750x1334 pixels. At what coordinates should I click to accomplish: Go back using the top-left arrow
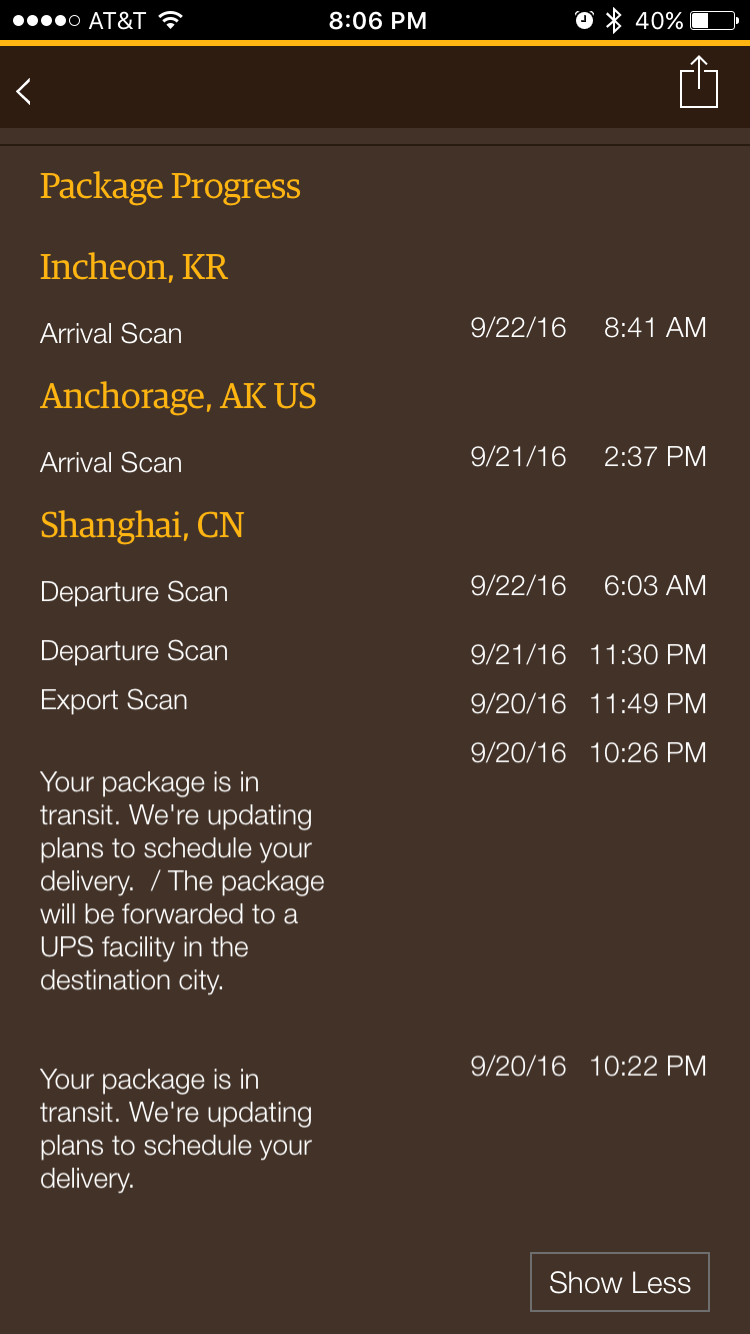pos(24,91)
